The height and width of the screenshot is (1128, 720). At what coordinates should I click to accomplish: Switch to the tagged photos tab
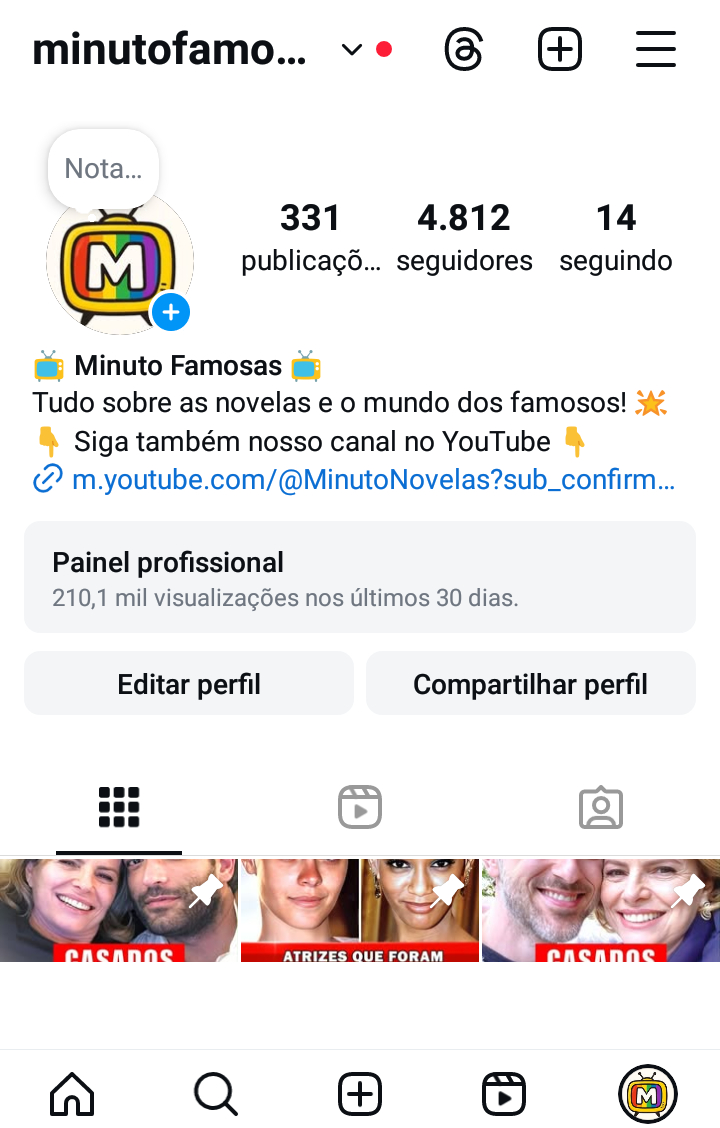point(601,807)
